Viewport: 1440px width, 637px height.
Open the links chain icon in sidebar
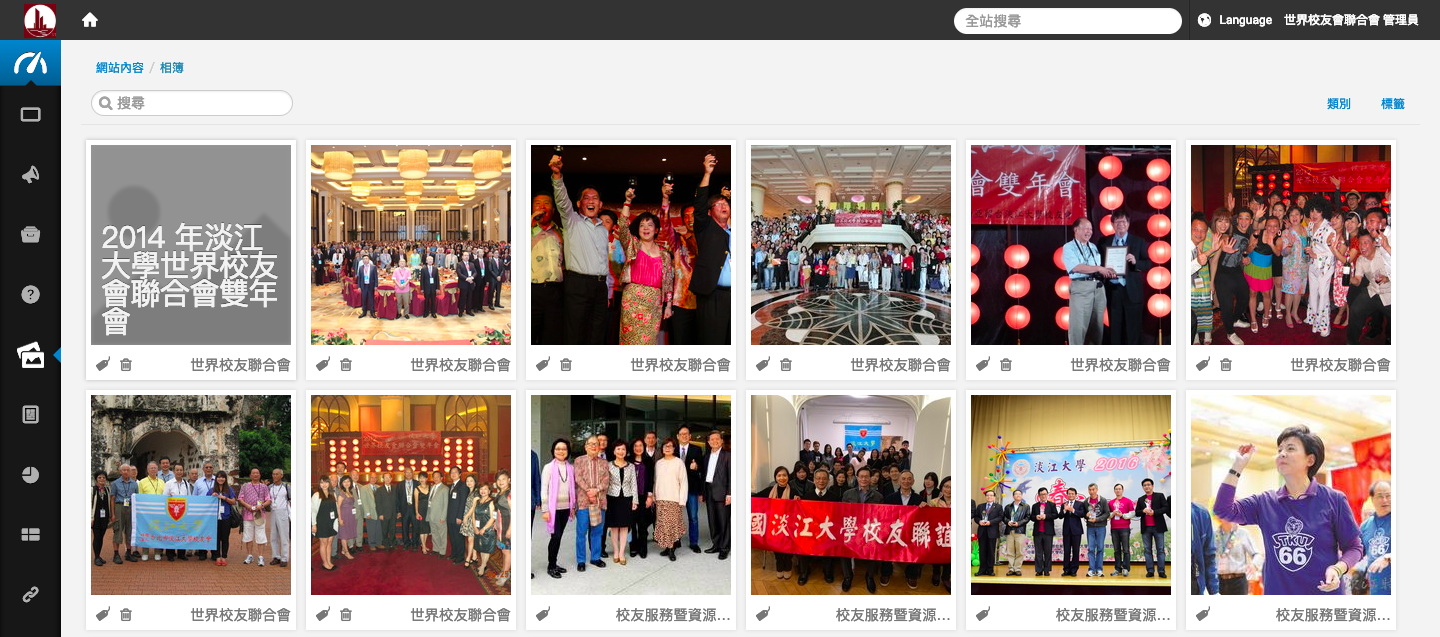30,595
